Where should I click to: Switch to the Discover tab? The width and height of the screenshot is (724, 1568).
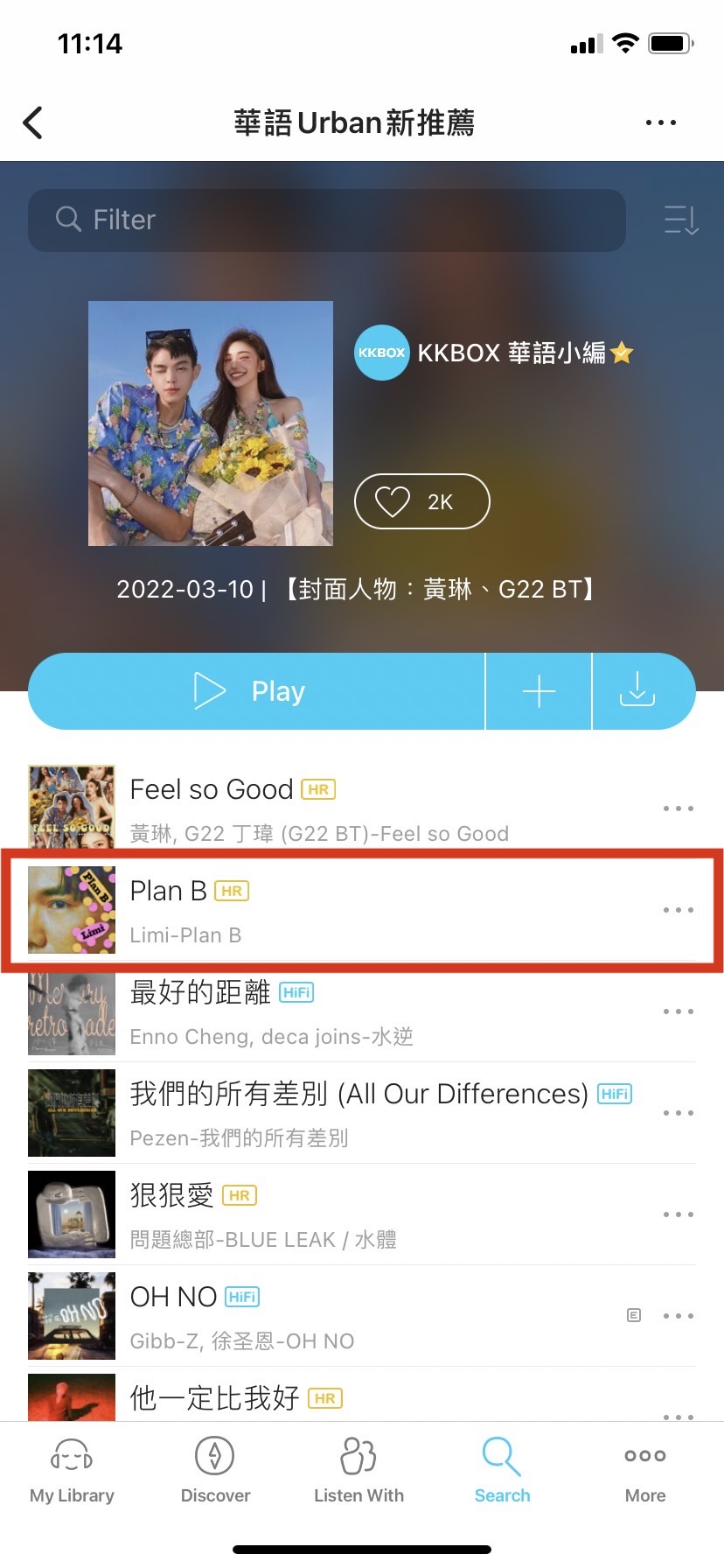click(x=215, y=1470)
